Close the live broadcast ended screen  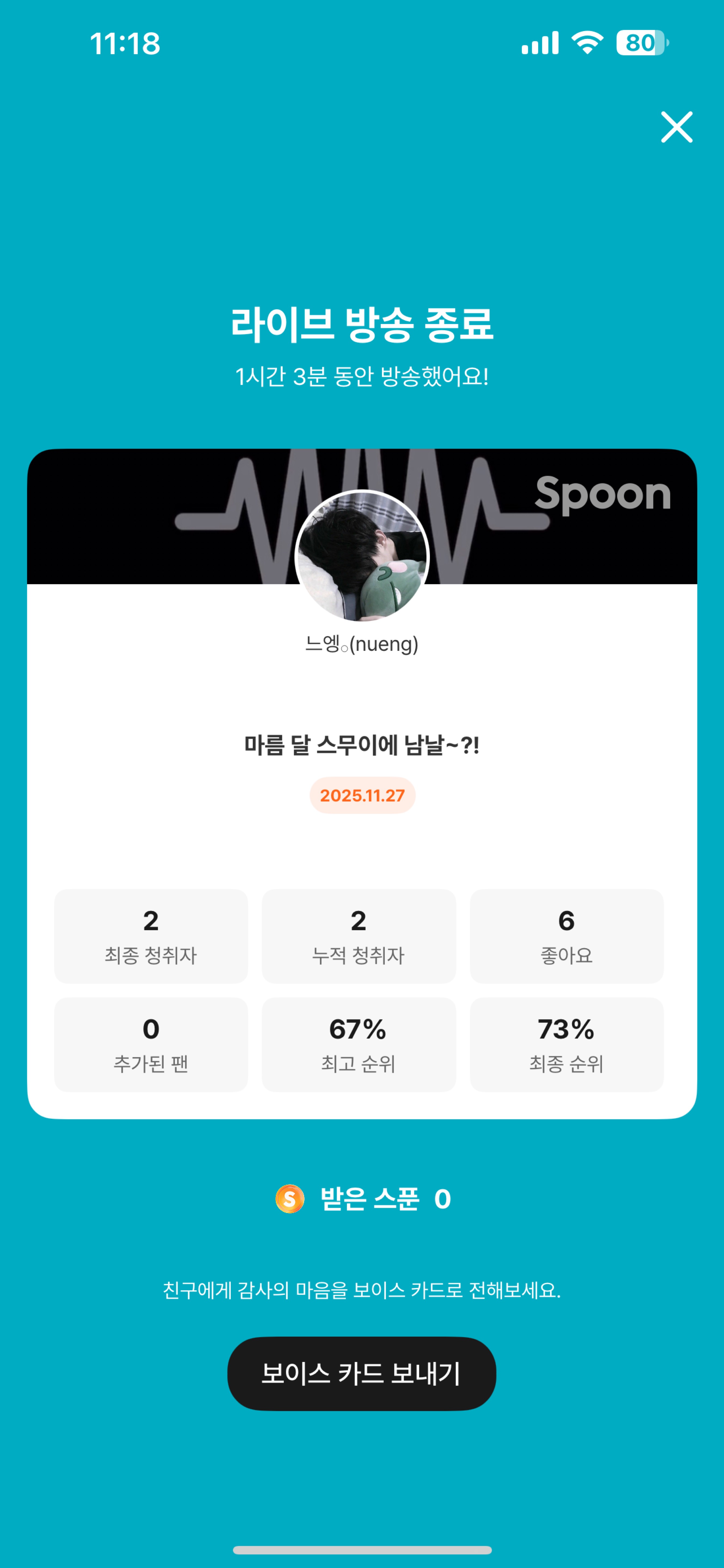click(677, 127)
